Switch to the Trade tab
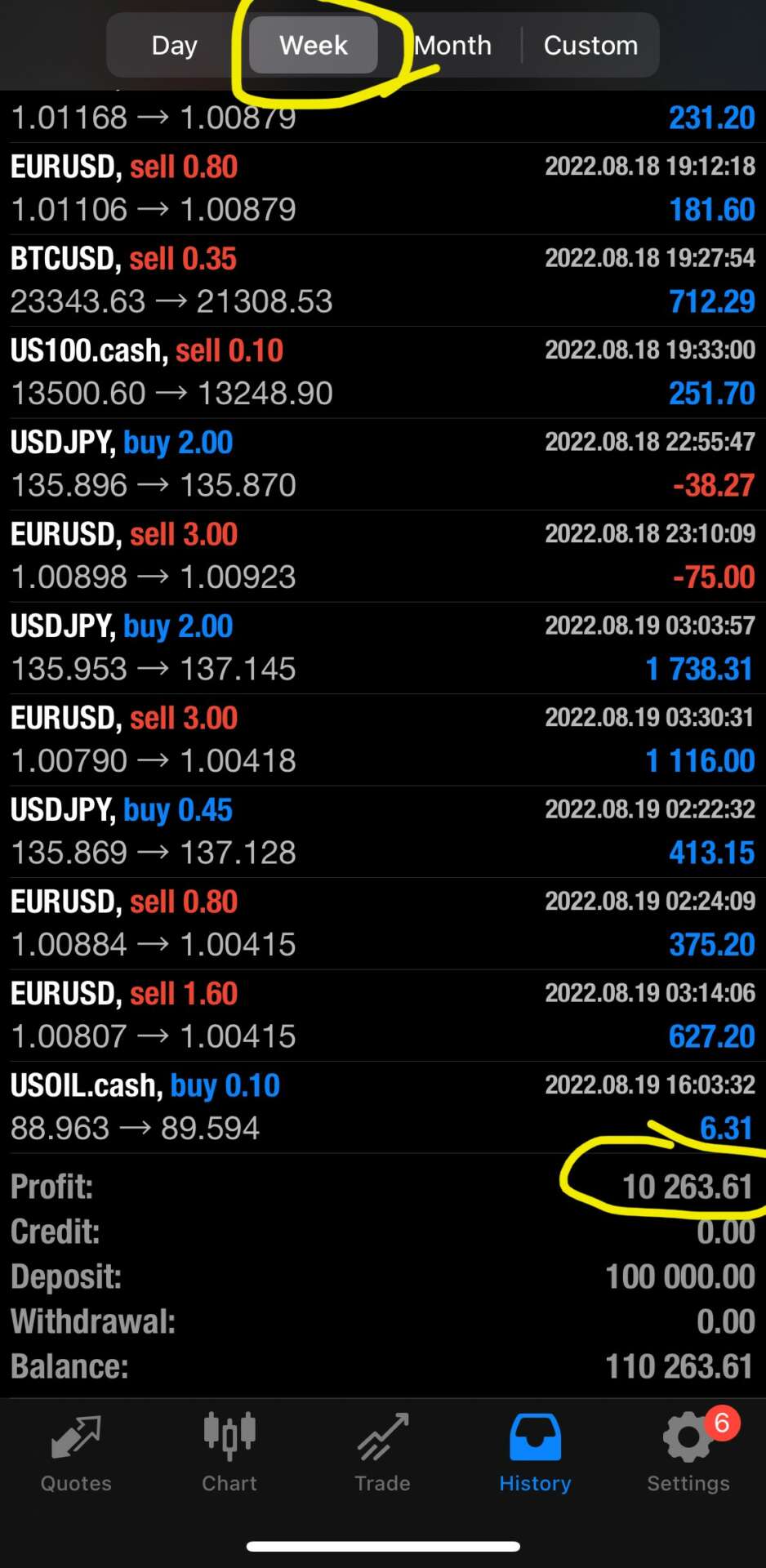This screenshot has height=1568, width=766. (382, 1454)
